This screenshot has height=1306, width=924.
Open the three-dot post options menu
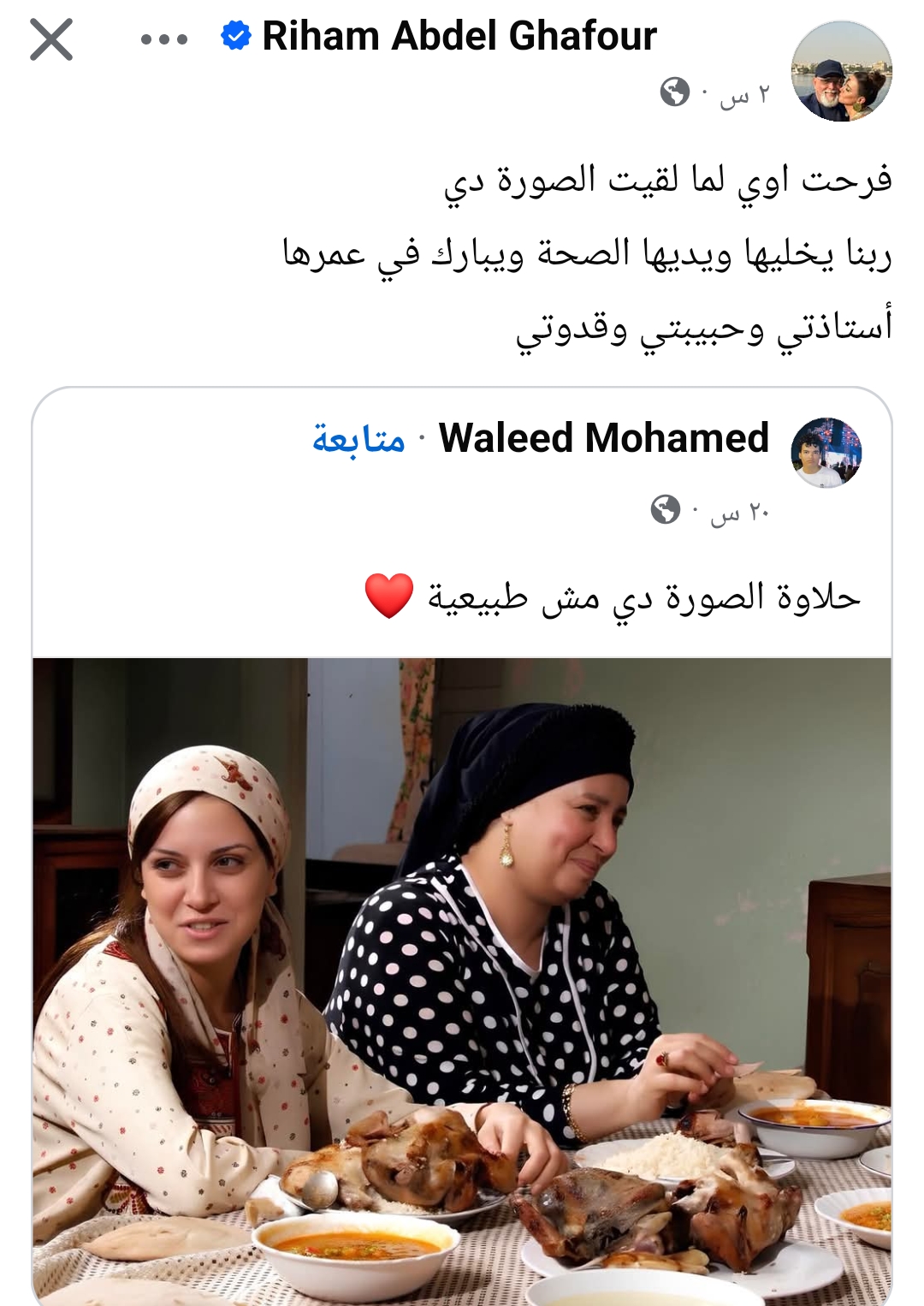[164, 39]
